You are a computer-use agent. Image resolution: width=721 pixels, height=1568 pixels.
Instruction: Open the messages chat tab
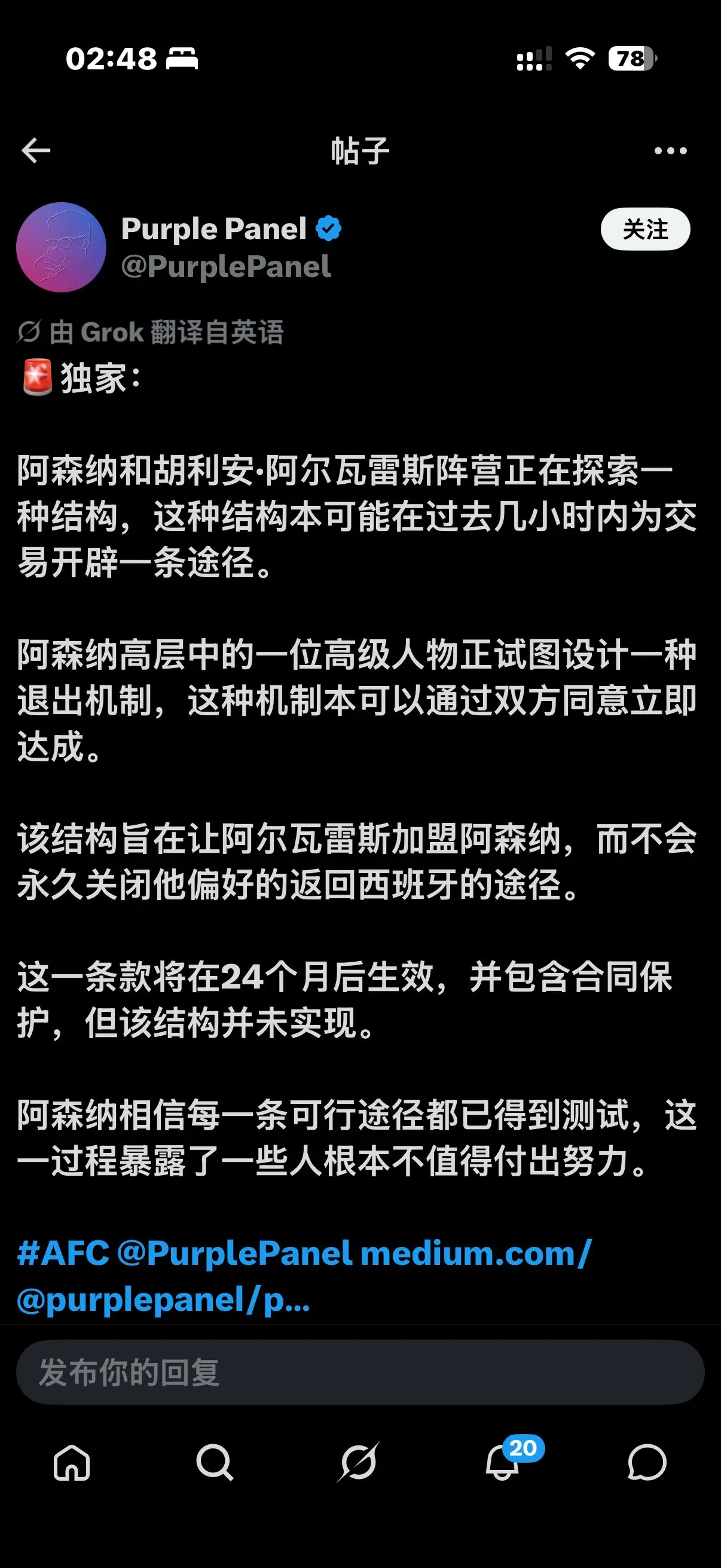tap(647, 1463)
